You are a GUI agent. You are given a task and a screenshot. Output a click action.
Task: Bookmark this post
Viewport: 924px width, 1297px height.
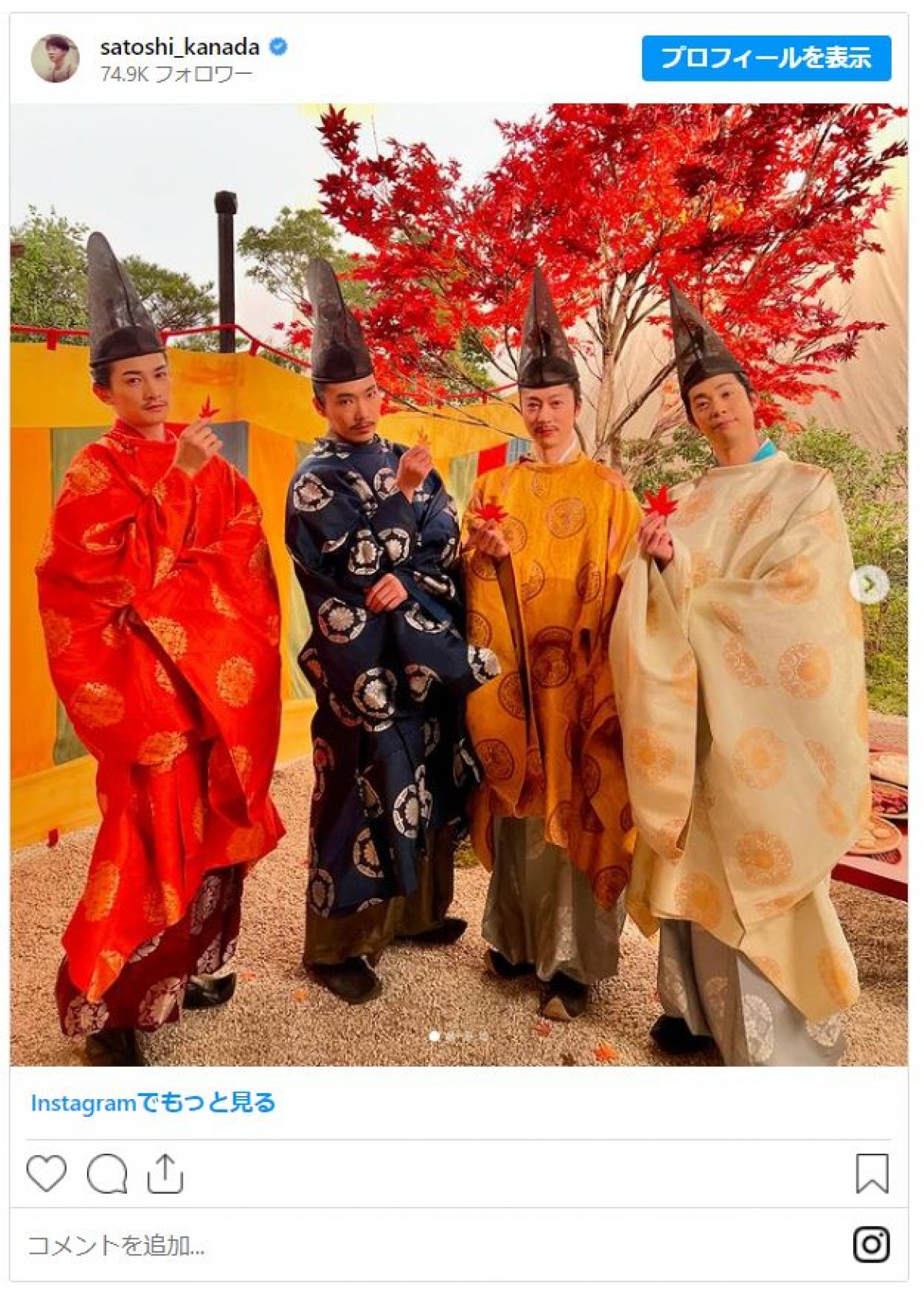(x=872, y=1174)
